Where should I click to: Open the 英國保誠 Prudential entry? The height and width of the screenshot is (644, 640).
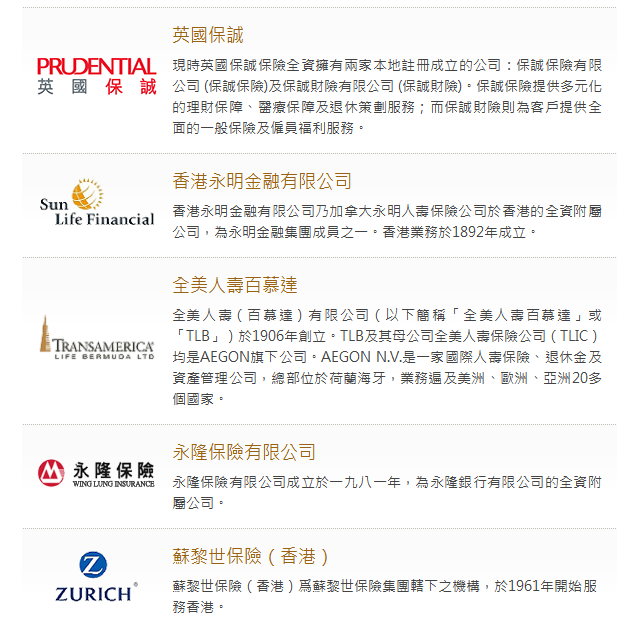click(208, 36)
